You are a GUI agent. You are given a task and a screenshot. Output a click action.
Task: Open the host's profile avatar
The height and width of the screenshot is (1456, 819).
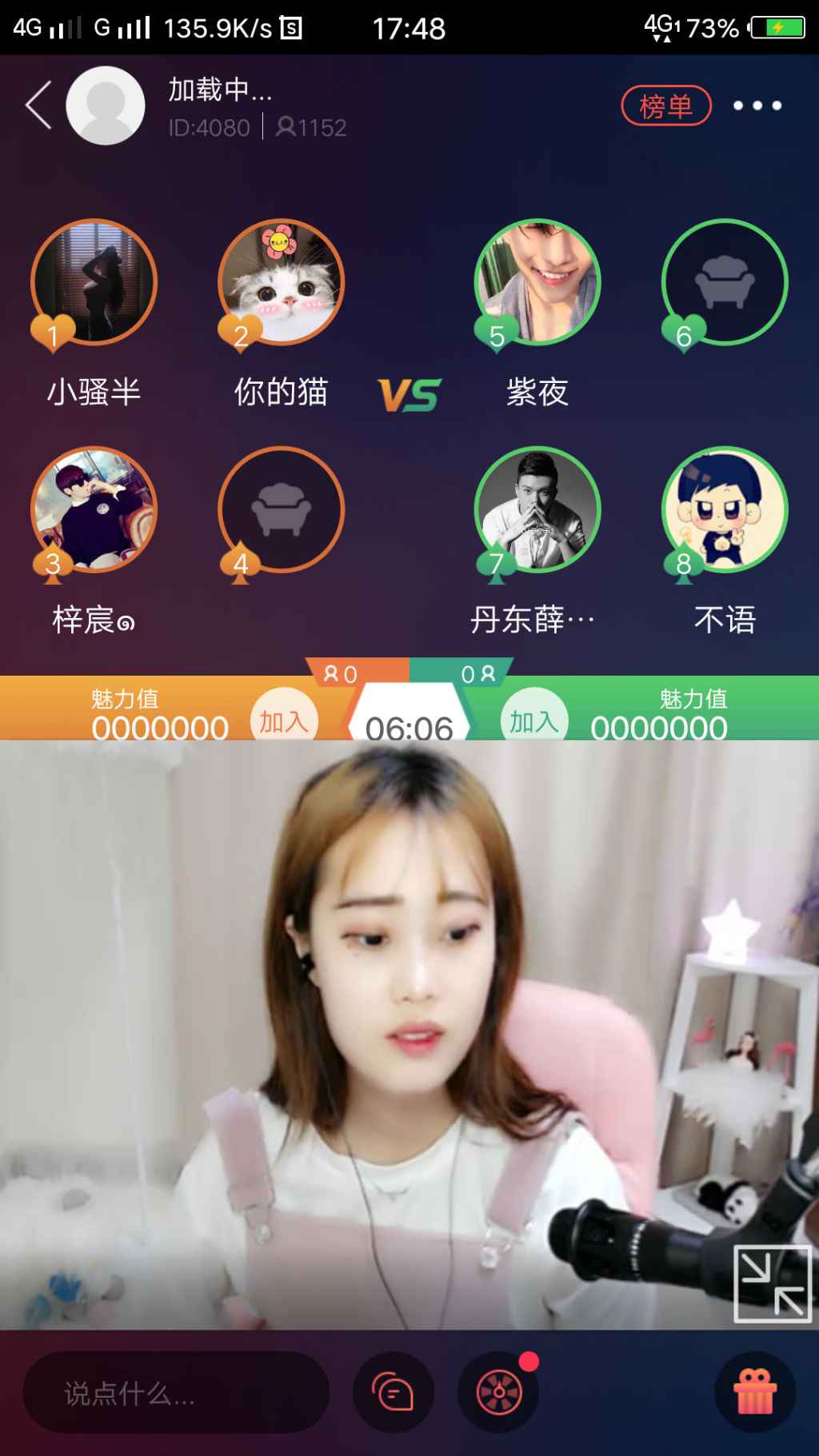pos(105,106)
